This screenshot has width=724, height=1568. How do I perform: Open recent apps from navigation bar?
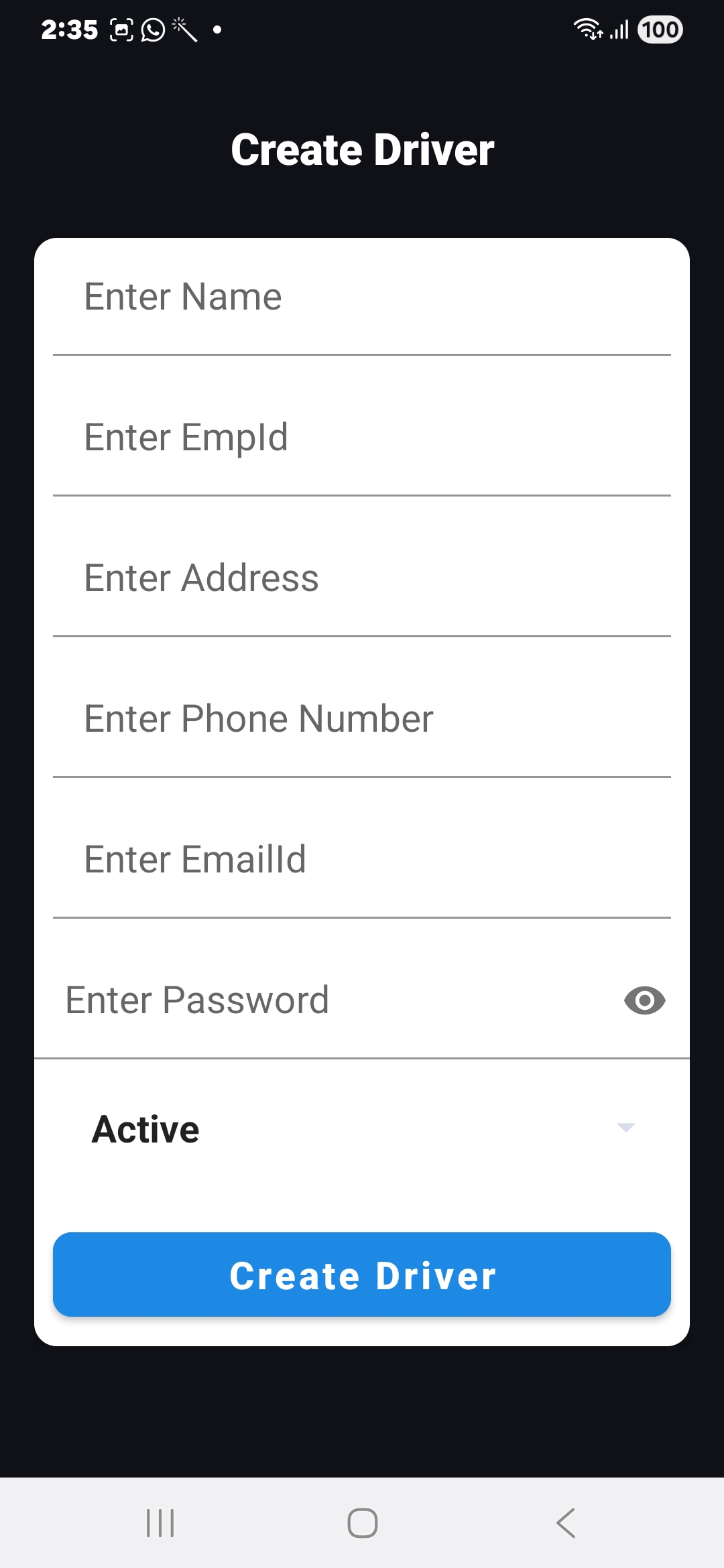[160, 1523]
